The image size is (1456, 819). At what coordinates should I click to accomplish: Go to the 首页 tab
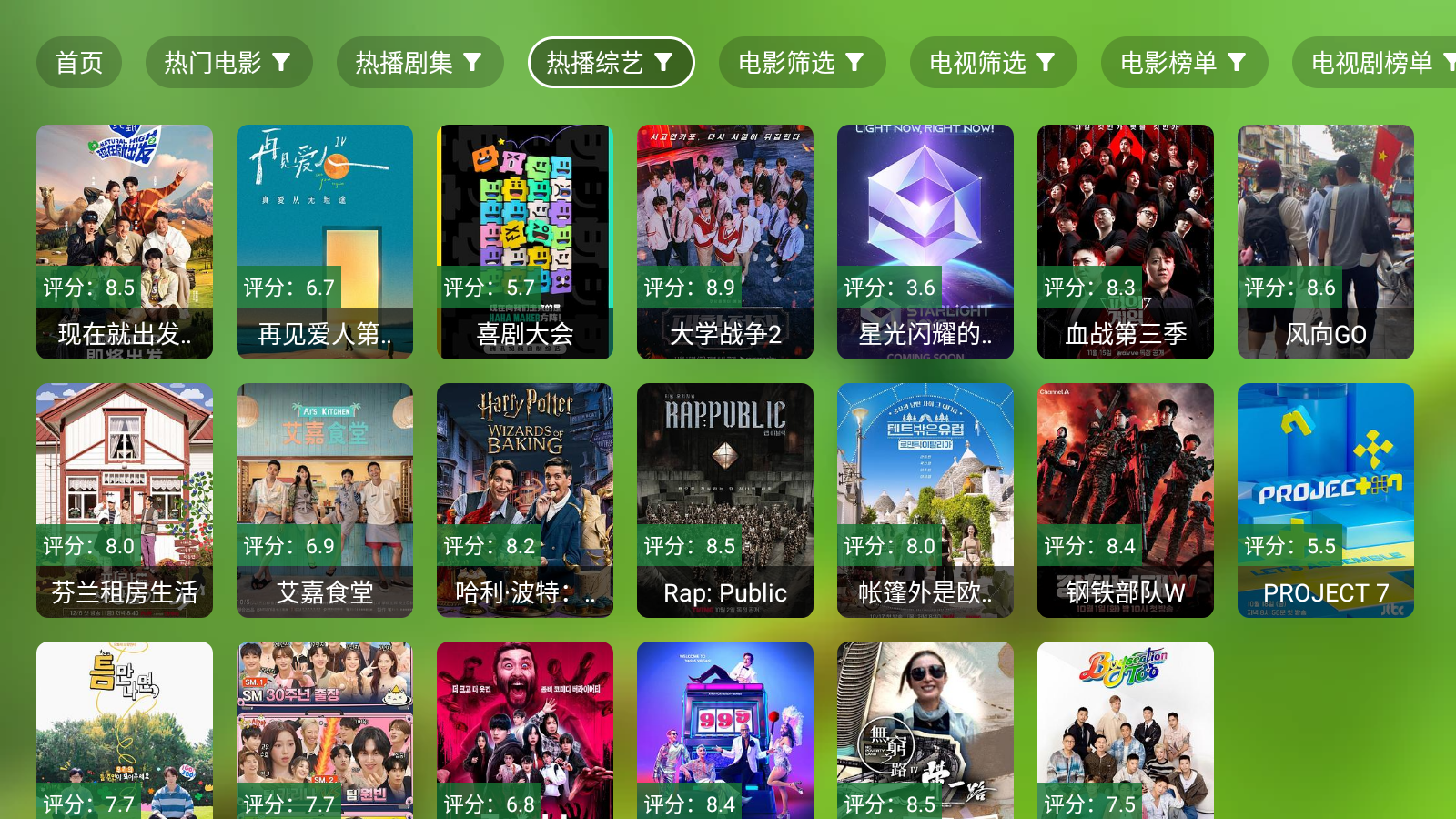(x=79, y=63)
